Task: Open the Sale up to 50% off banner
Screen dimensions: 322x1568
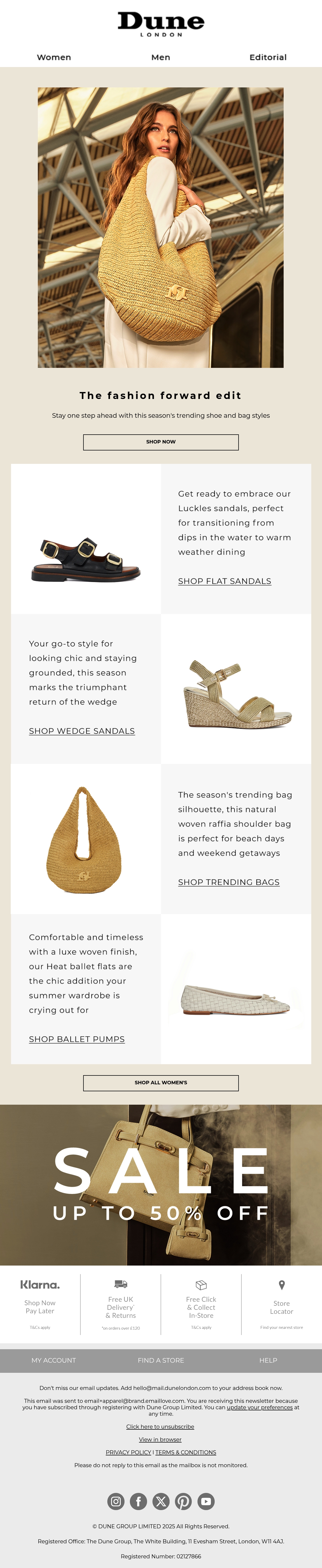Action: coord(161,1185)
